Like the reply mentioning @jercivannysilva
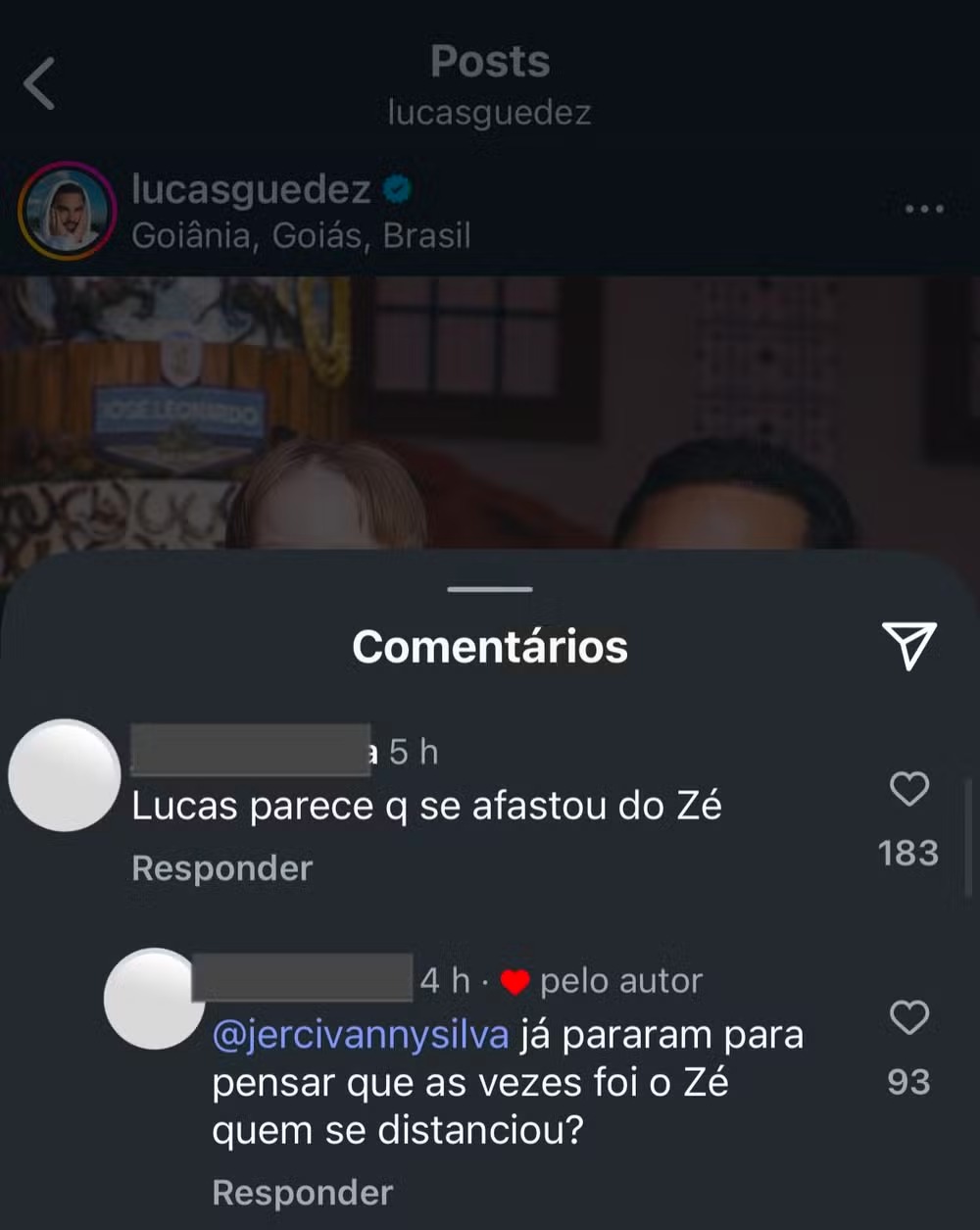This screenshot has height=1230, width=980. [908, 1018]
